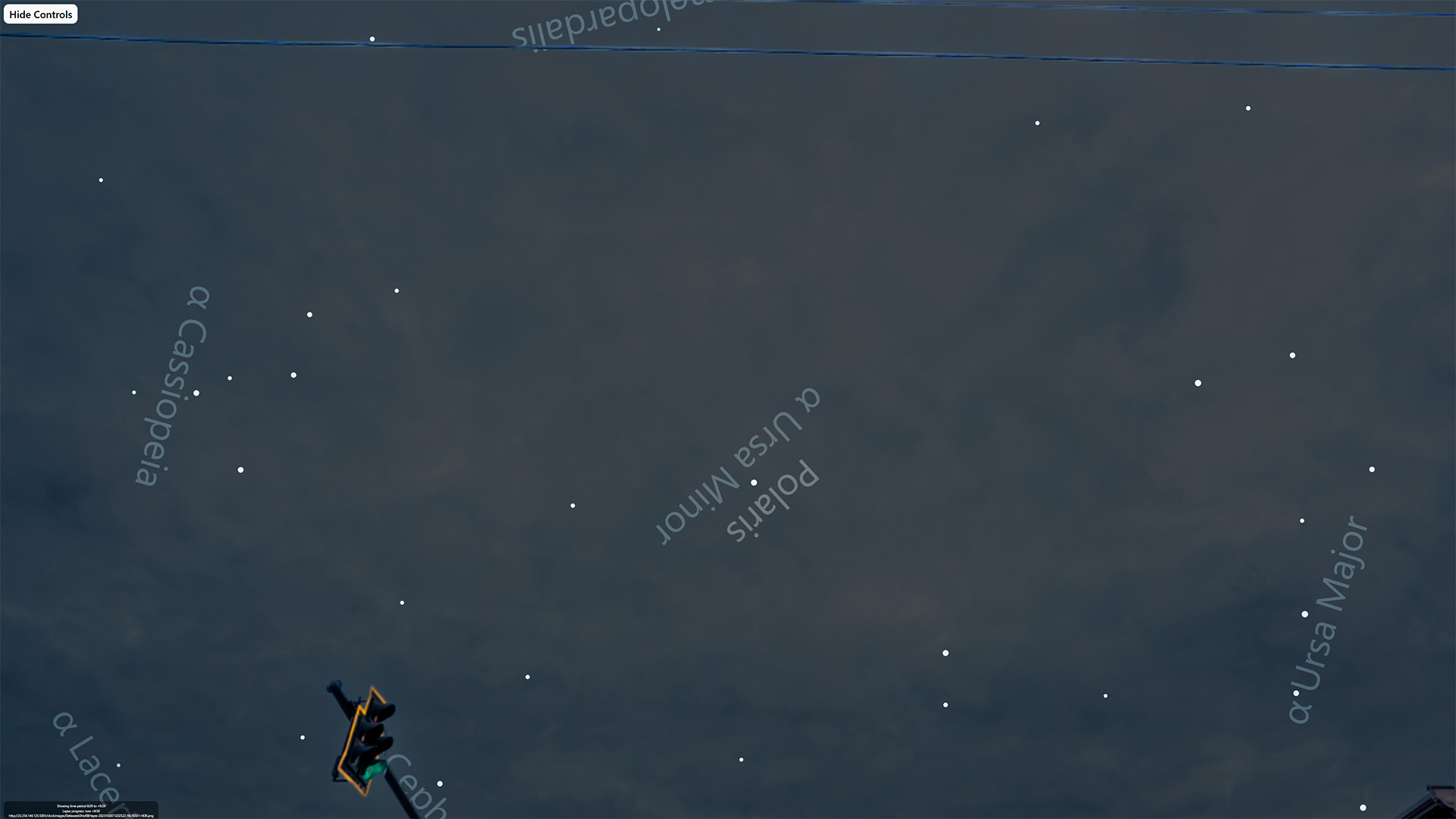The height and width of the screenshot is (819, 1456).
Task: Tap the Hide Controls button
Action: pos(41,14)
